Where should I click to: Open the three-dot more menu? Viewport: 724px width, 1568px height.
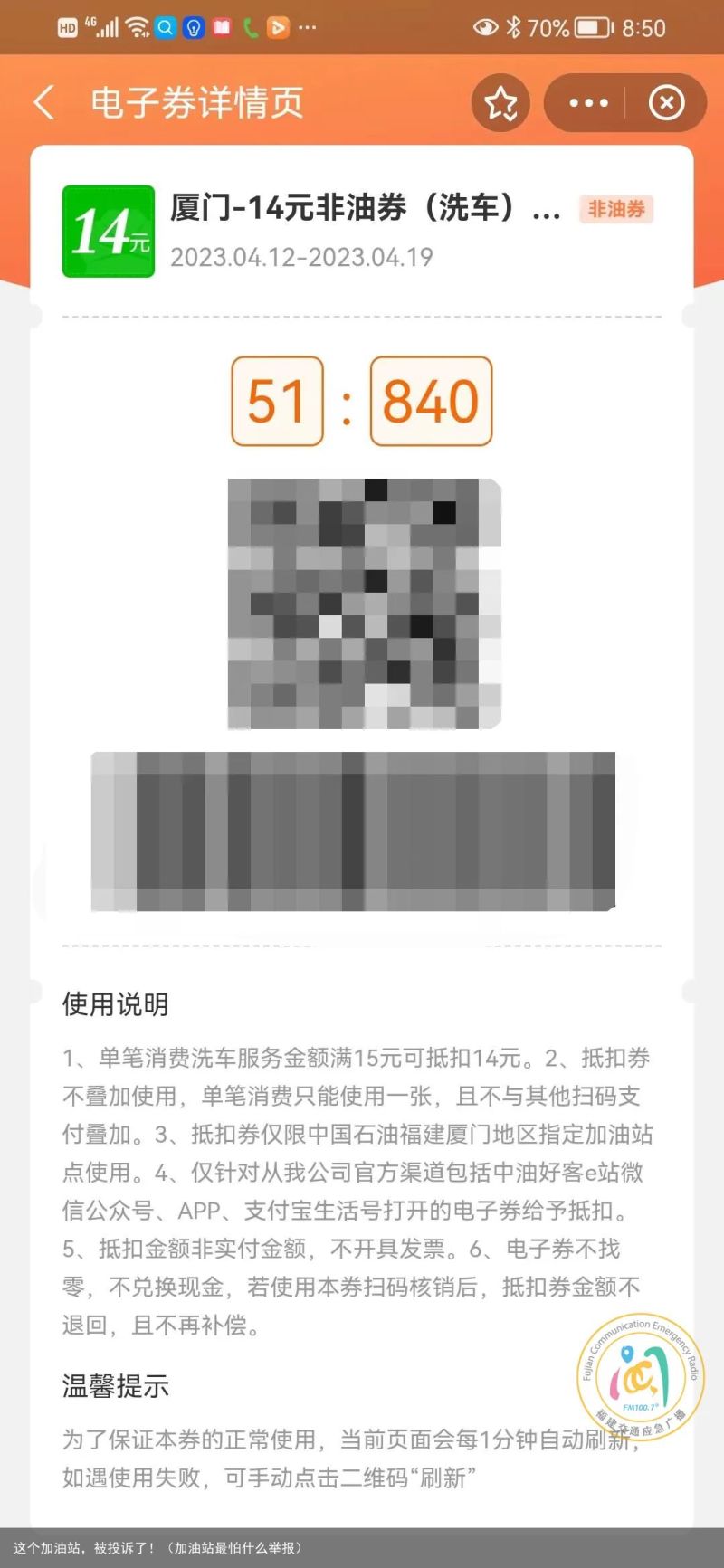click(x=588, y=103)
